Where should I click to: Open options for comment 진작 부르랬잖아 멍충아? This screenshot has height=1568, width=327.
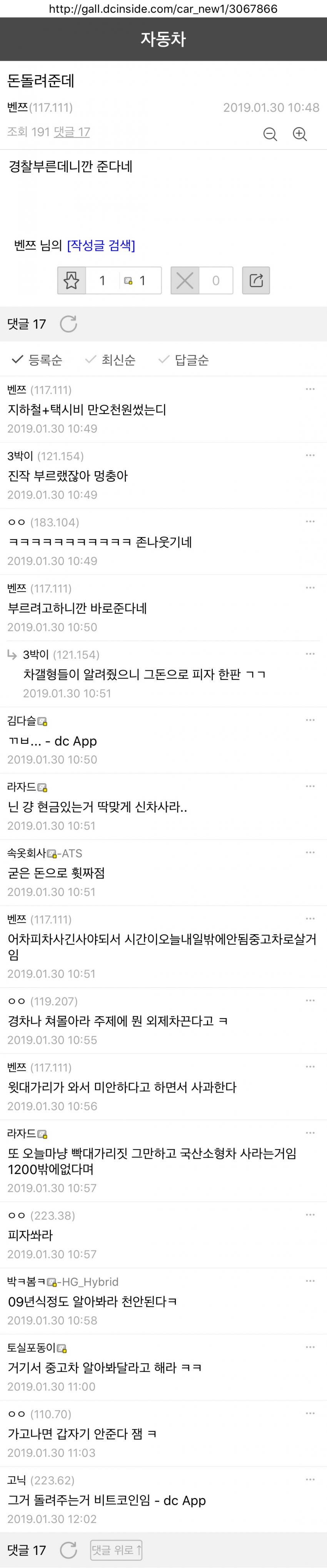pos(310,455)
